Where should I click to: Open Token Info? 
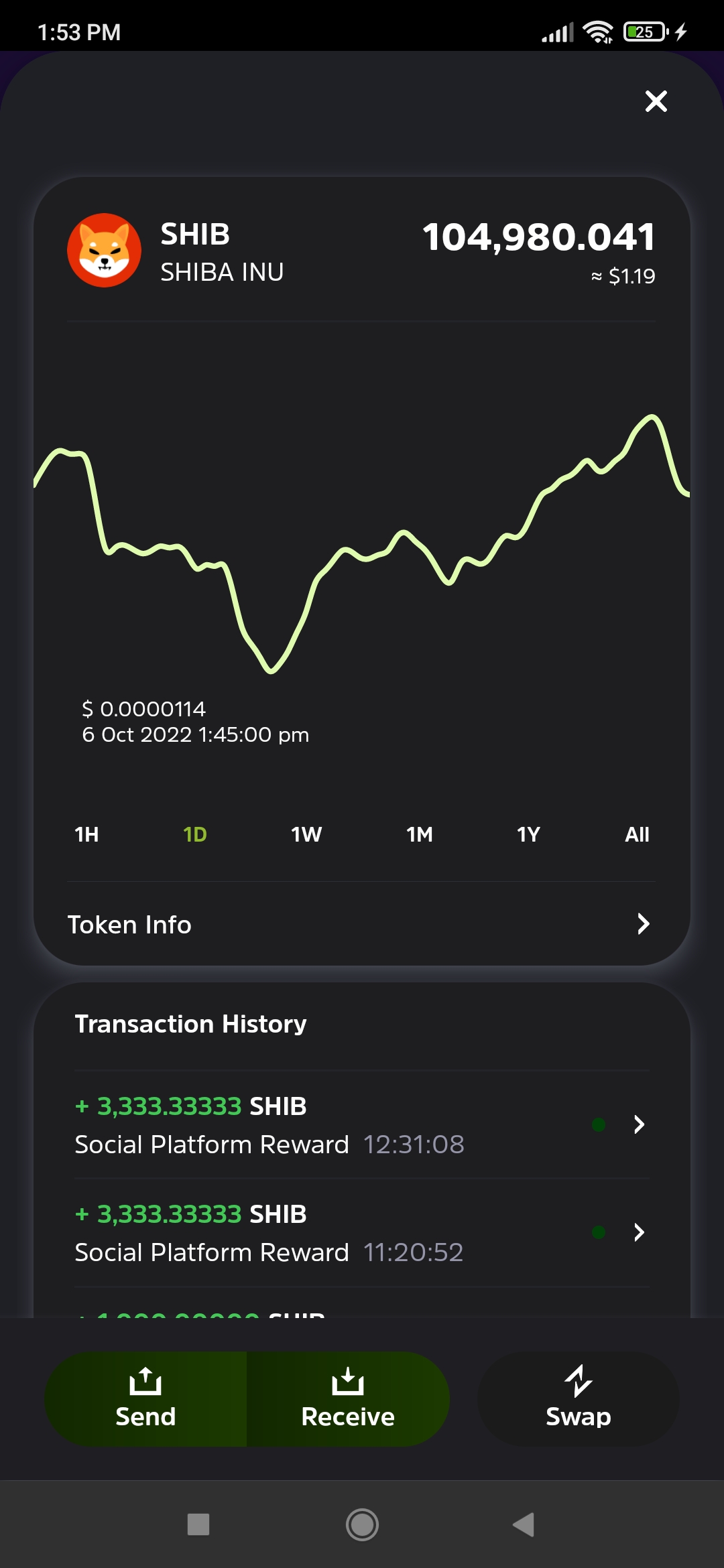[x=362, y=924]
